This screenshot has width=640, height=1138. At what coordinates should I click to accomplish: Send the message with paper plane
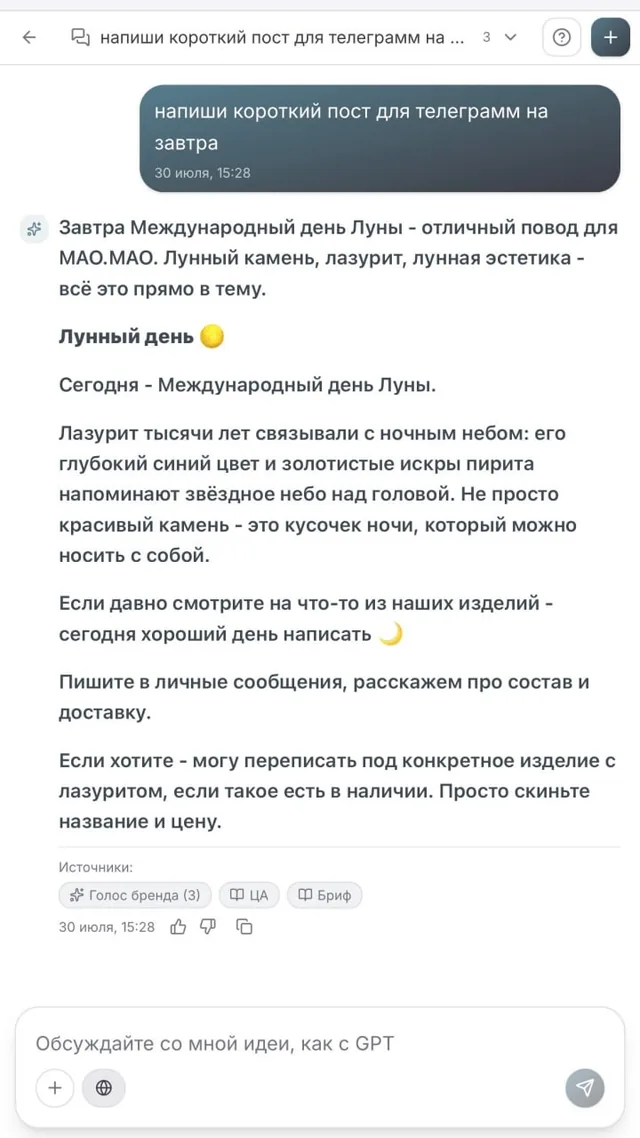pyautogui.click(x=585, y=1086)
